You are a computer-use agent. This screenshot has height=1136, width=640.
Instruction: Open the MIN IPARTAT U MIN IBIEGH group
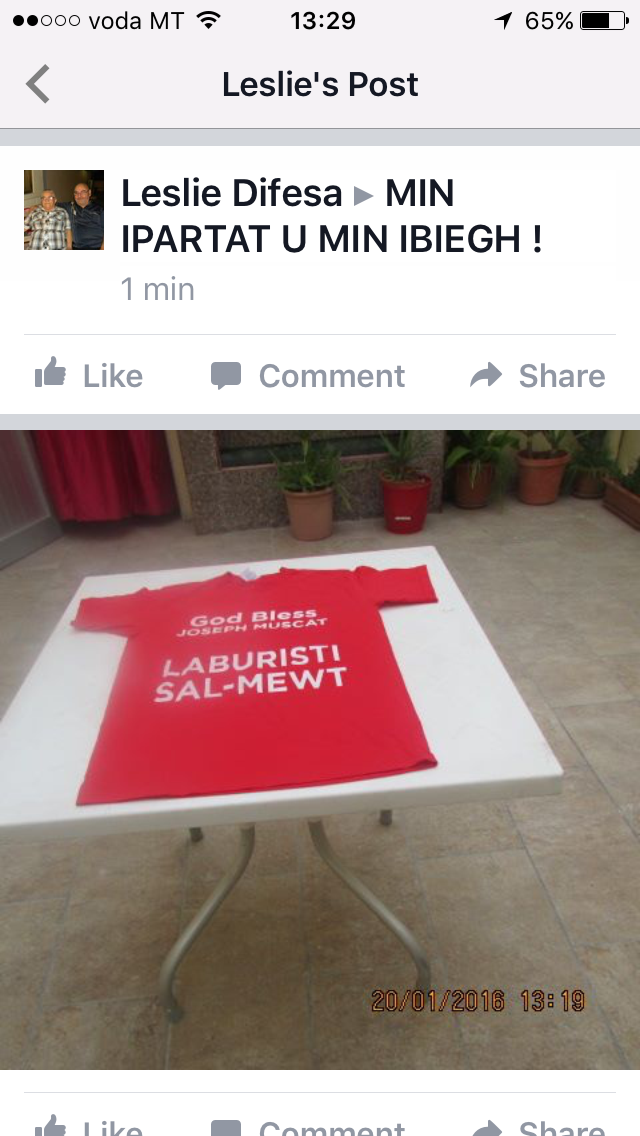332,217
